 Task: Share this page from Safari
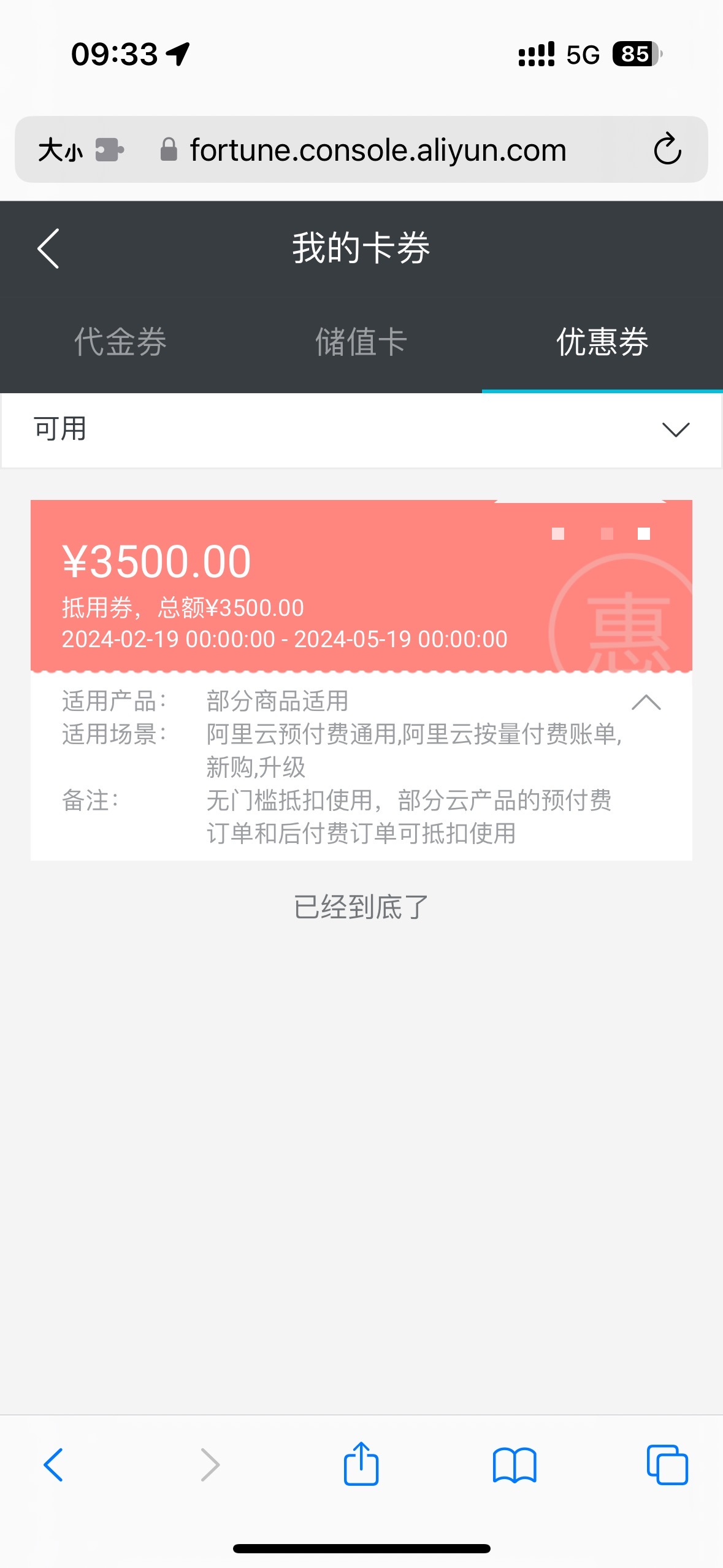[x=361, y=1464]
